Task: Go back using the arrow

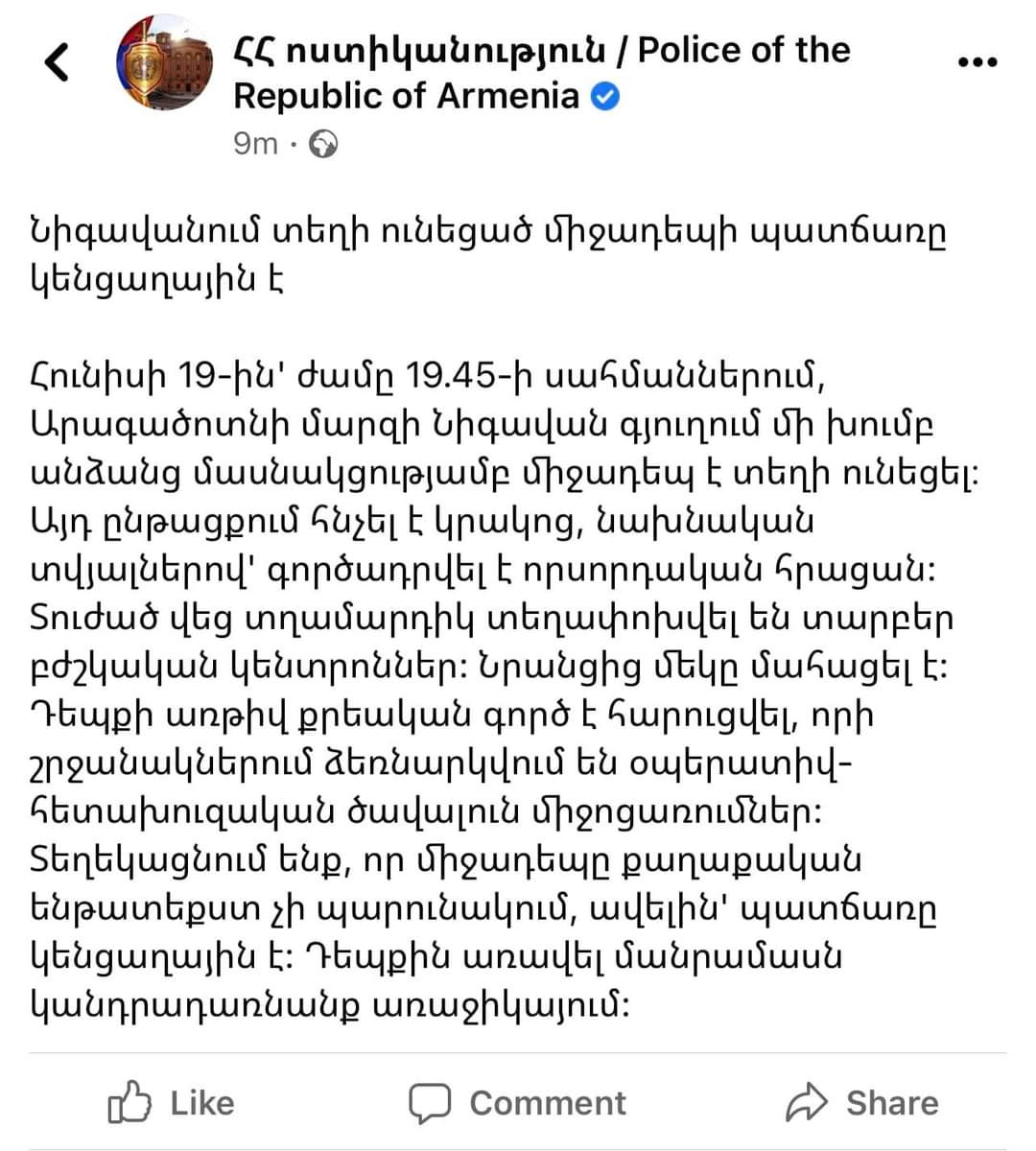Action: (58, 63)
